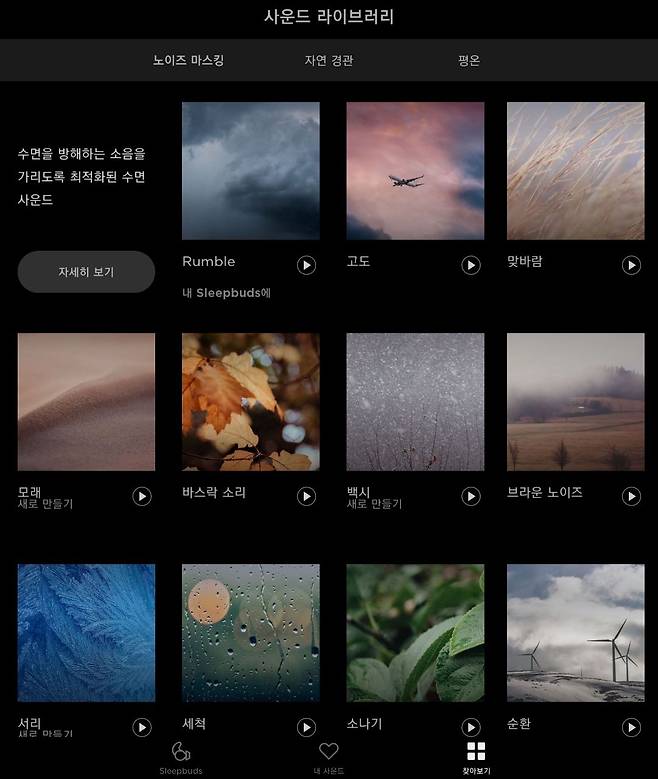Open the 내 사운드 tab

click(329, 757)
